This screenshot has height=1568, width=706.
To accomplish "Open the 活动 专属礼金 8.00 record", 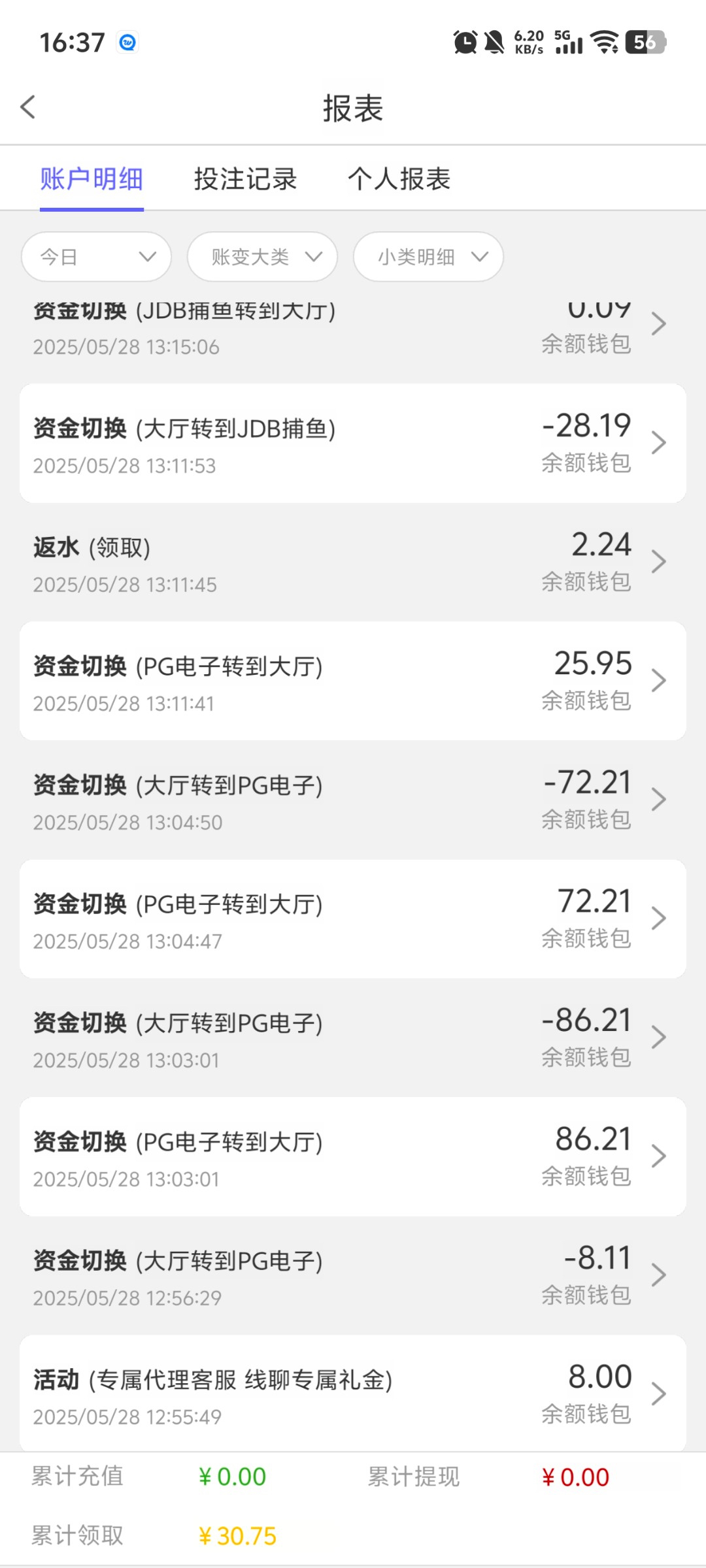I will 353,1394.
